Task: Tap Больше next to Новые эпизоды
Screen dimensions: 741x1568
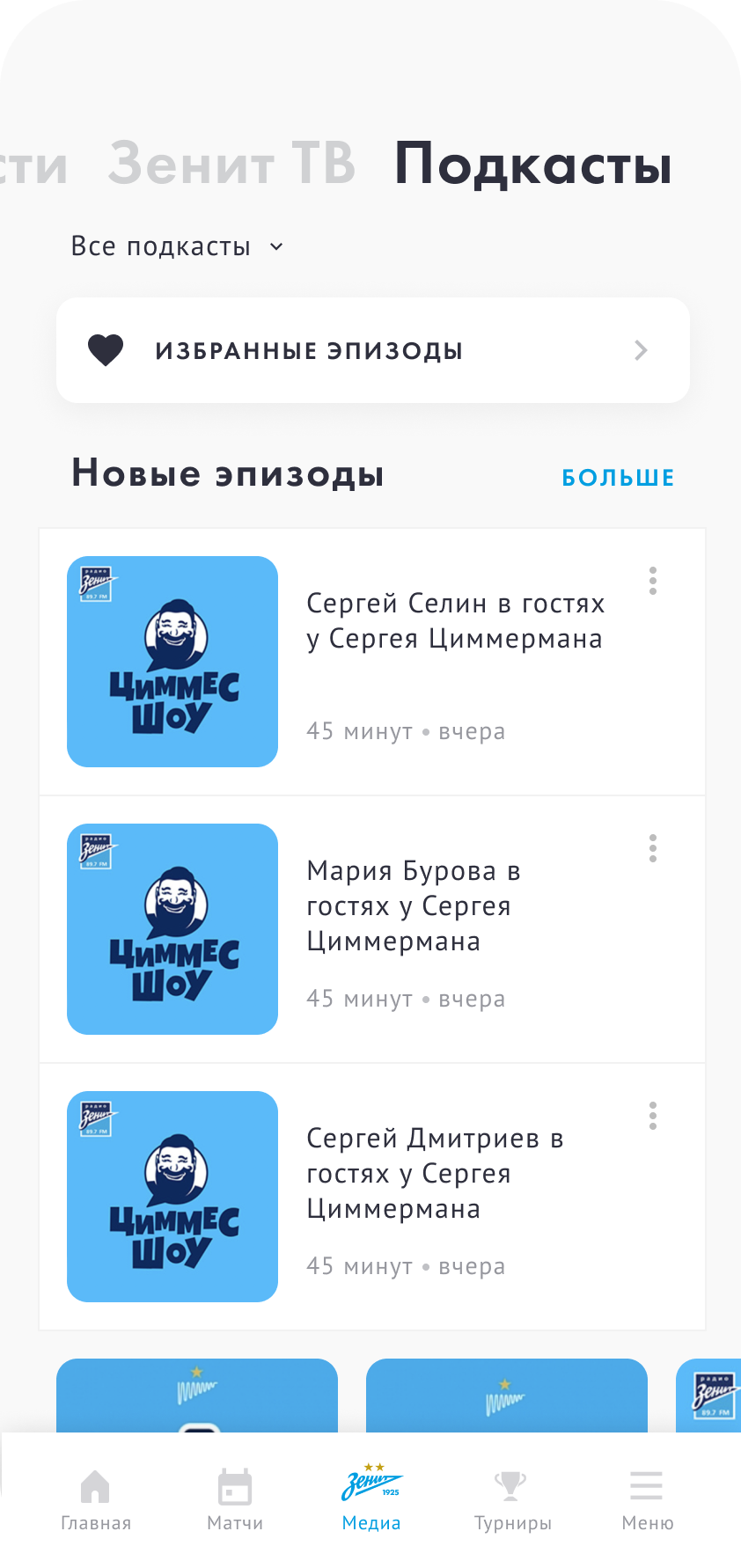Action: point(618,478)
